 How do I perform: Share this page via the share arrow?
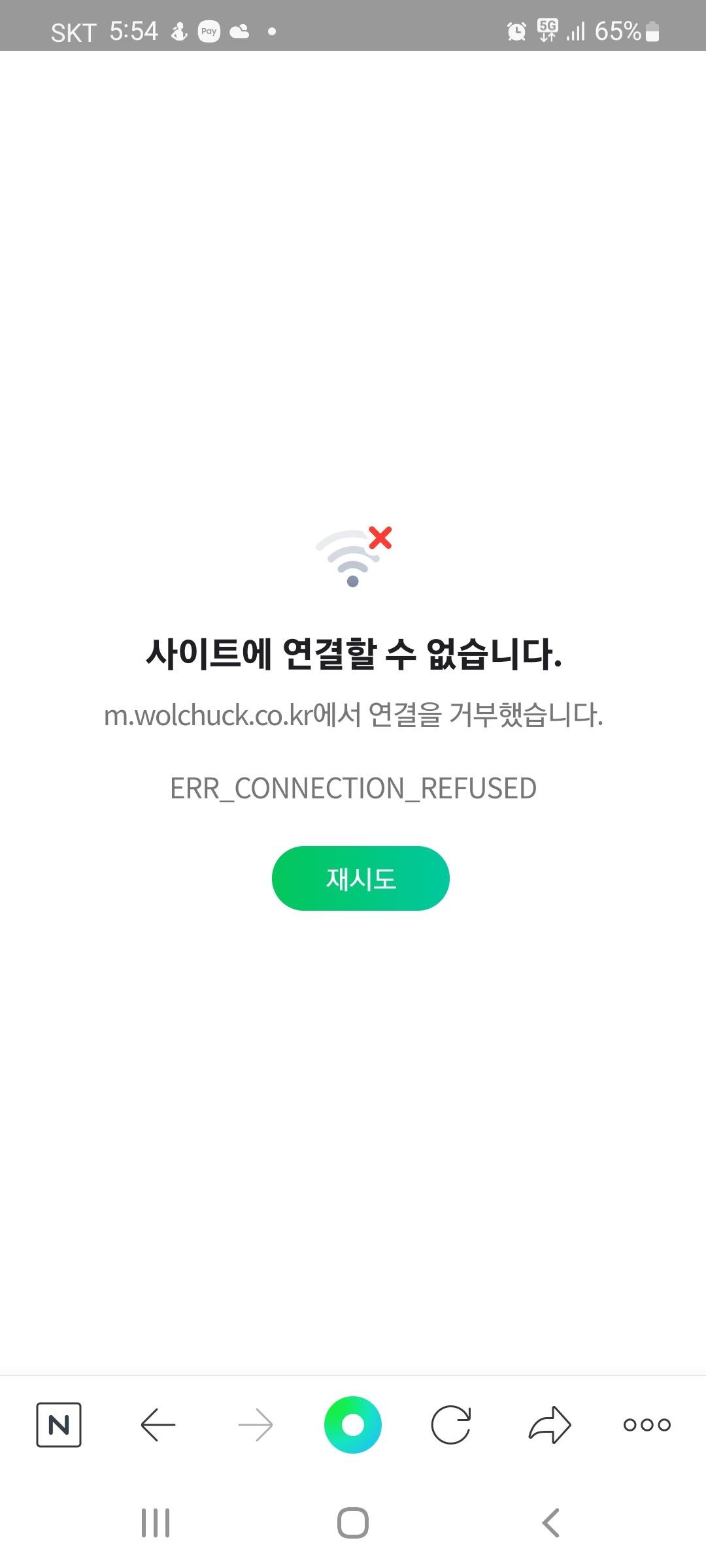(549, 1424)
